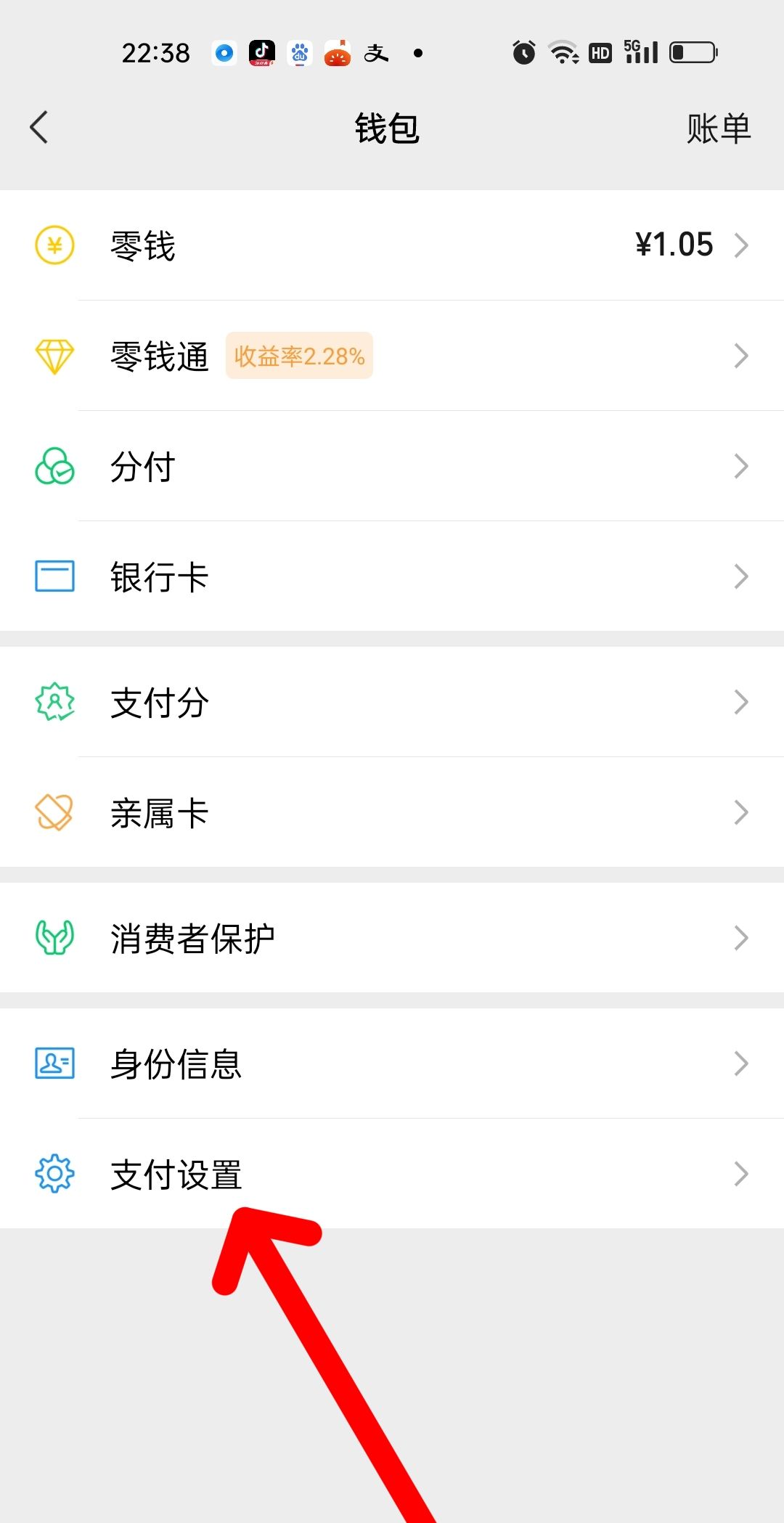Click the blue 银行卡 card icon
The image size is (784, 1523).
coord(54,576)
